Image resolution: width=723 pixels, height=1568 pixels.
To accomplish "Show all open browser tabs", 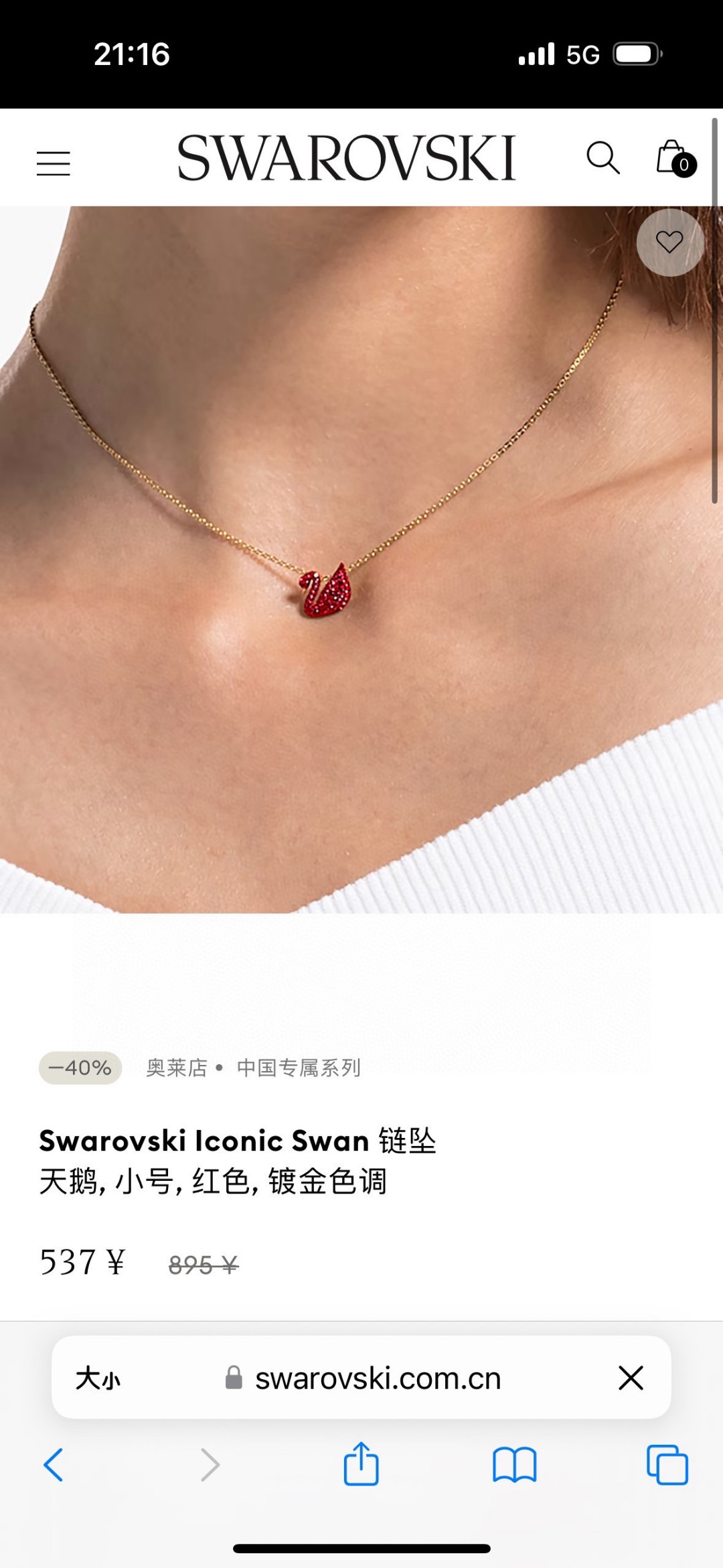I will coord(667,1465).
